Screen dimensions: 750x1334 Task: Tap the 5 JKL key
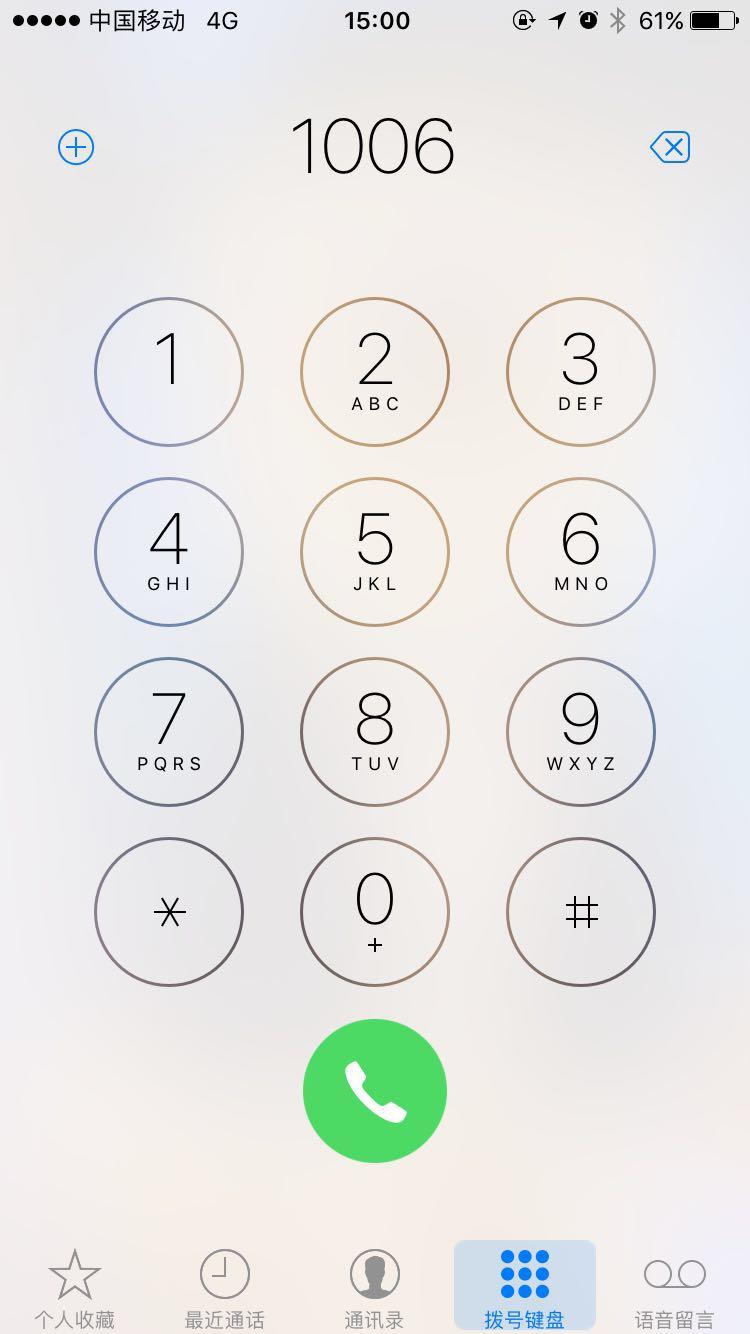[x=375, y=552]
